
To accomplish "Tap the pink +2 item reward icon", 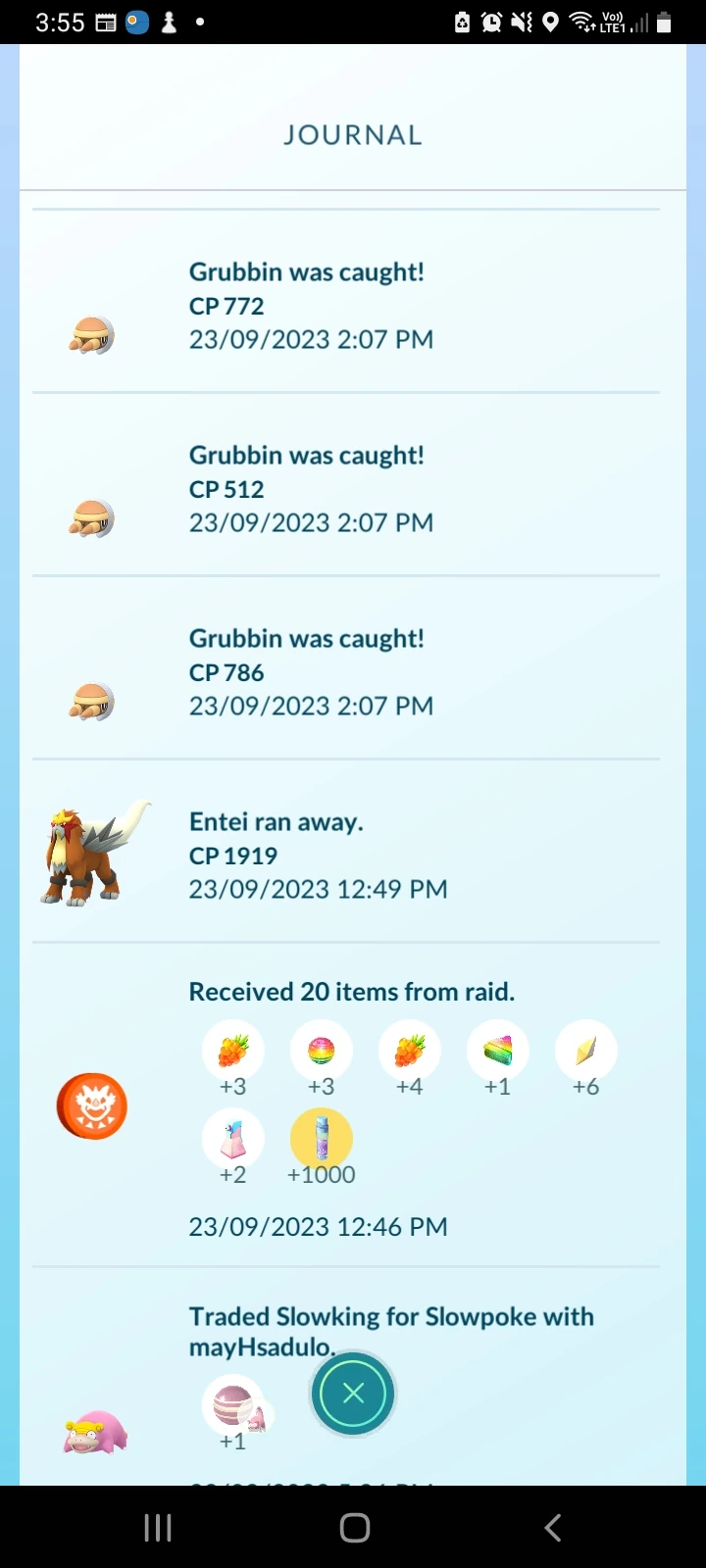I will point(233,1137).
